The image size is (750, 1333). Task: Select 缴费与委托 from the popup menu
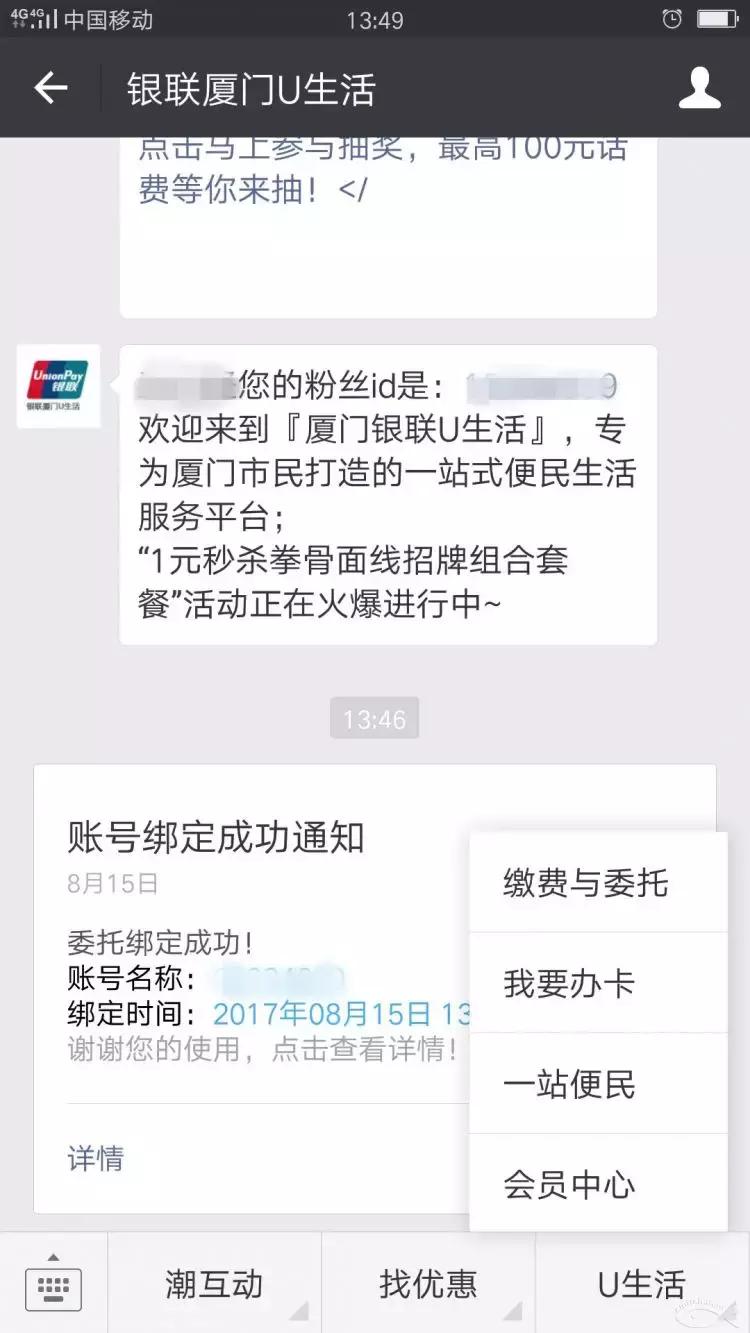[x=583, y=880]
